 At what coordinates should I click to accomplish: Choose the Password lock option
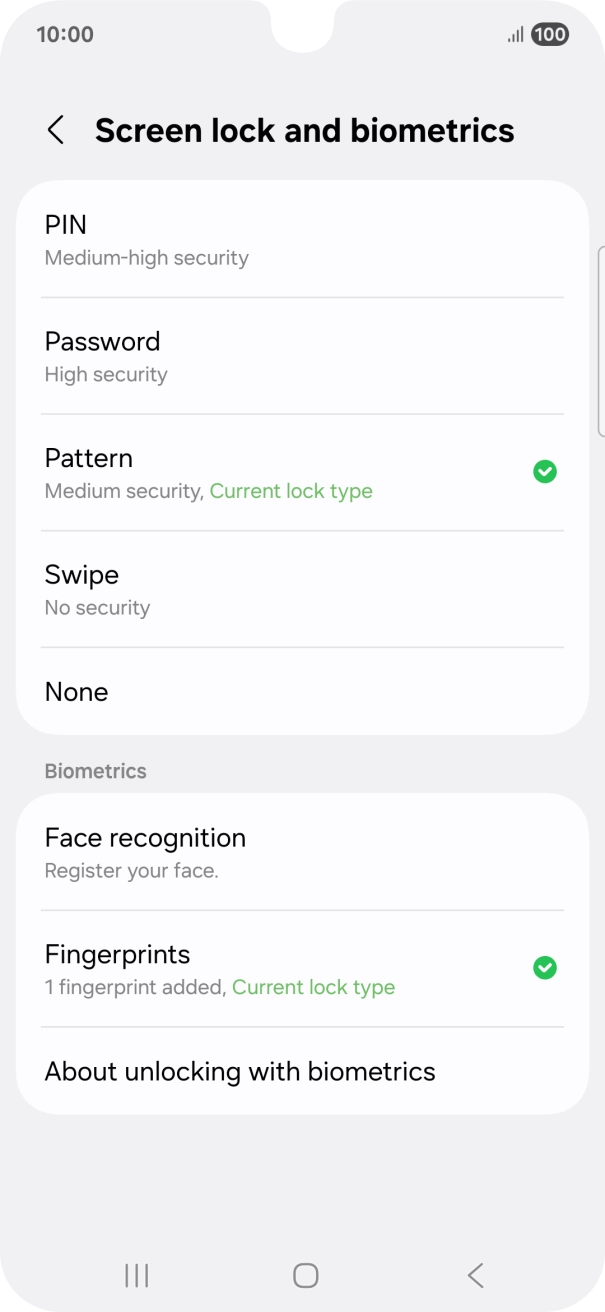[302, 356]
